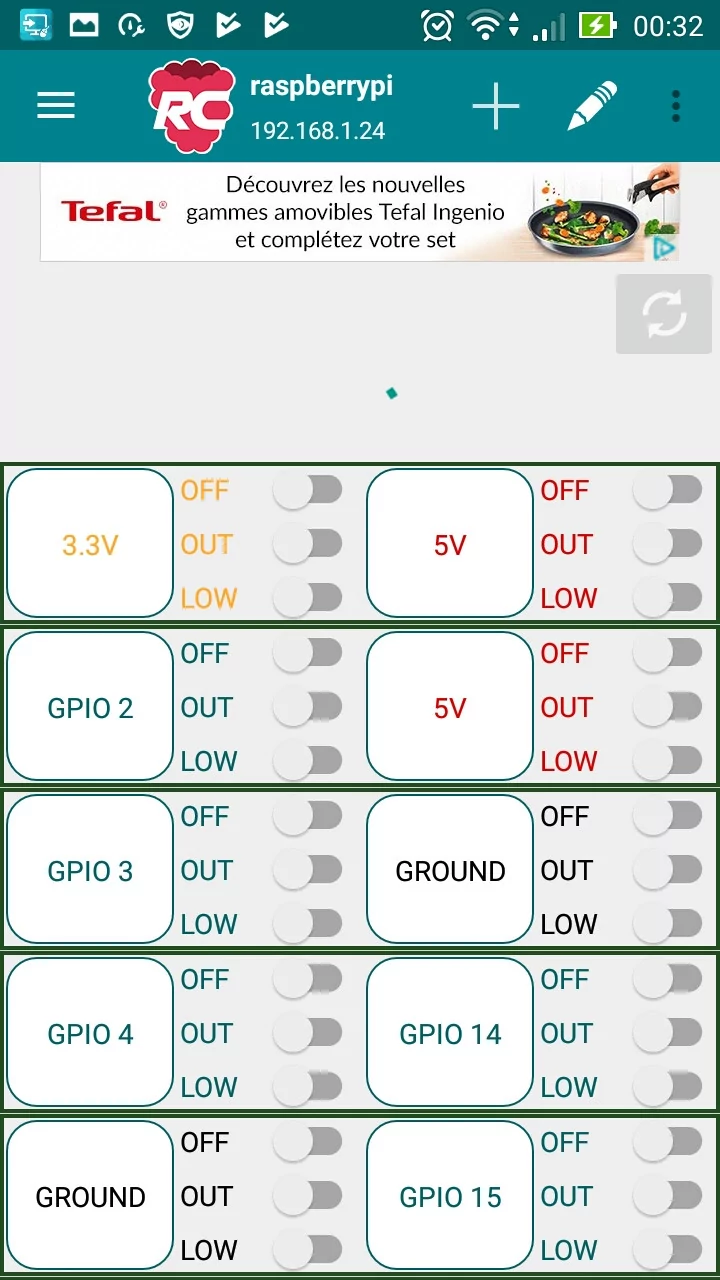720x1280 pixels.
Task: Tap the pencil edit icon
Action: pyautogui.click(x=591, y=106)
